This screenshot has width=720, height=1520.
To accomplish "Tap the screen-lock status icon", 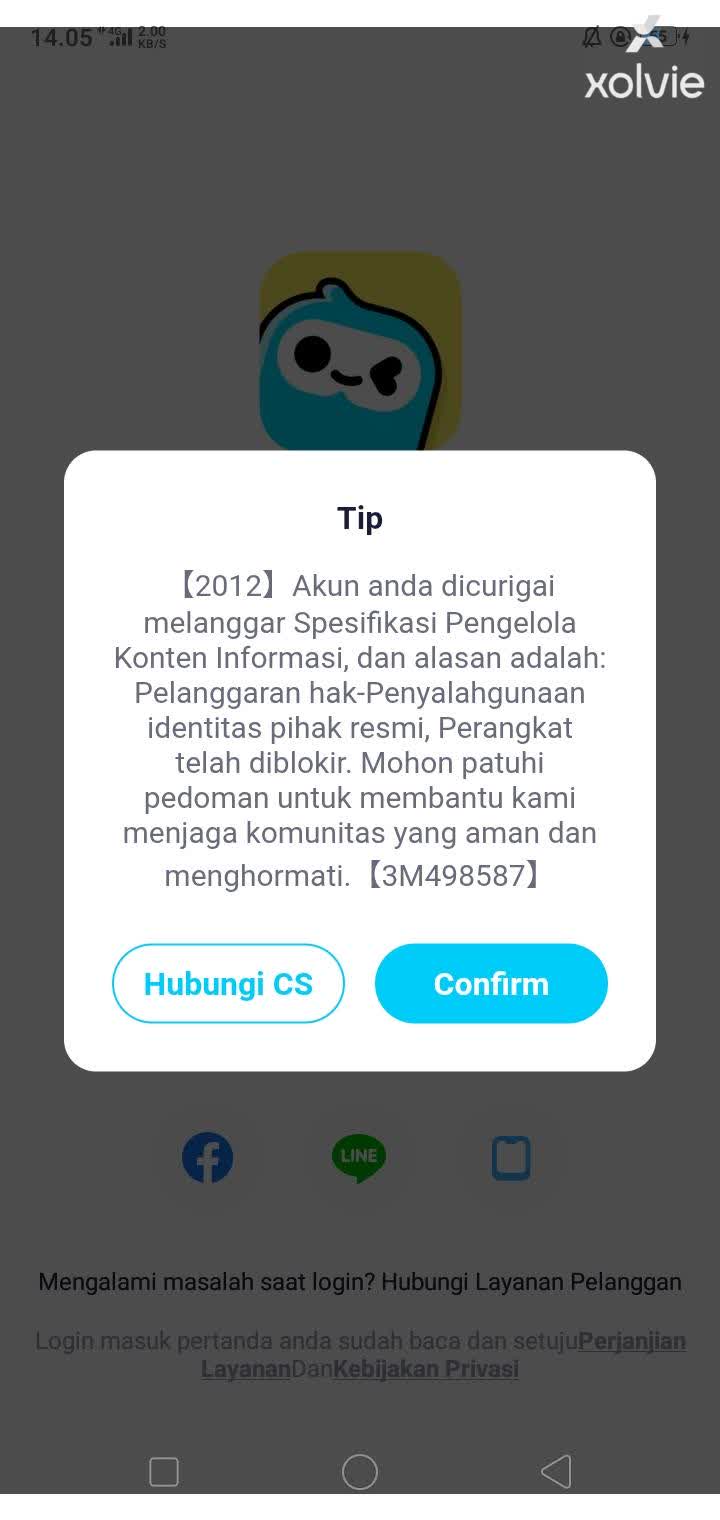I will click(622, 38).
